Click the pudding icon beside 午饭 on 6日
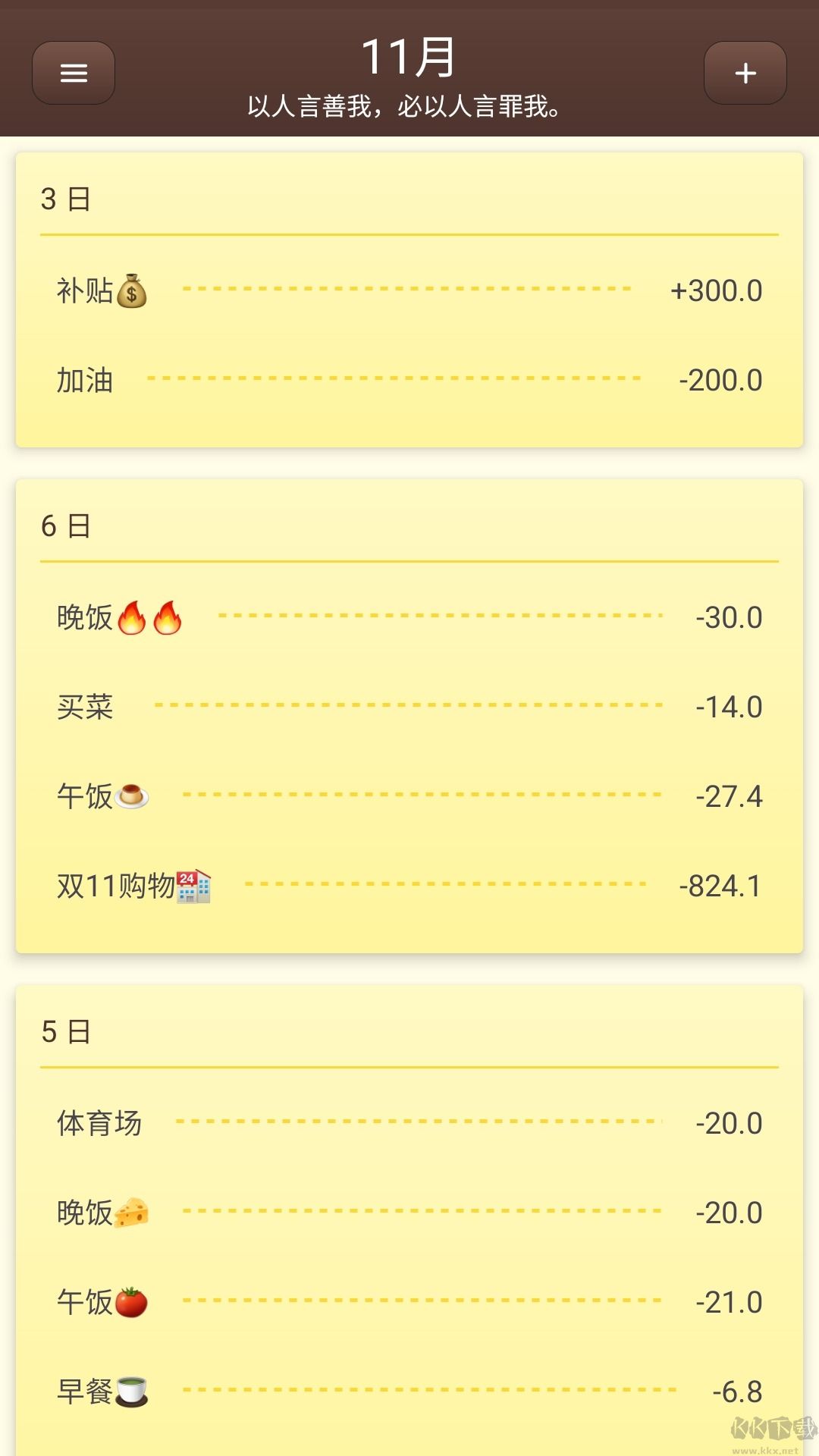The height and width of the screenshot is (1456, 819). [x=133, y=796]
